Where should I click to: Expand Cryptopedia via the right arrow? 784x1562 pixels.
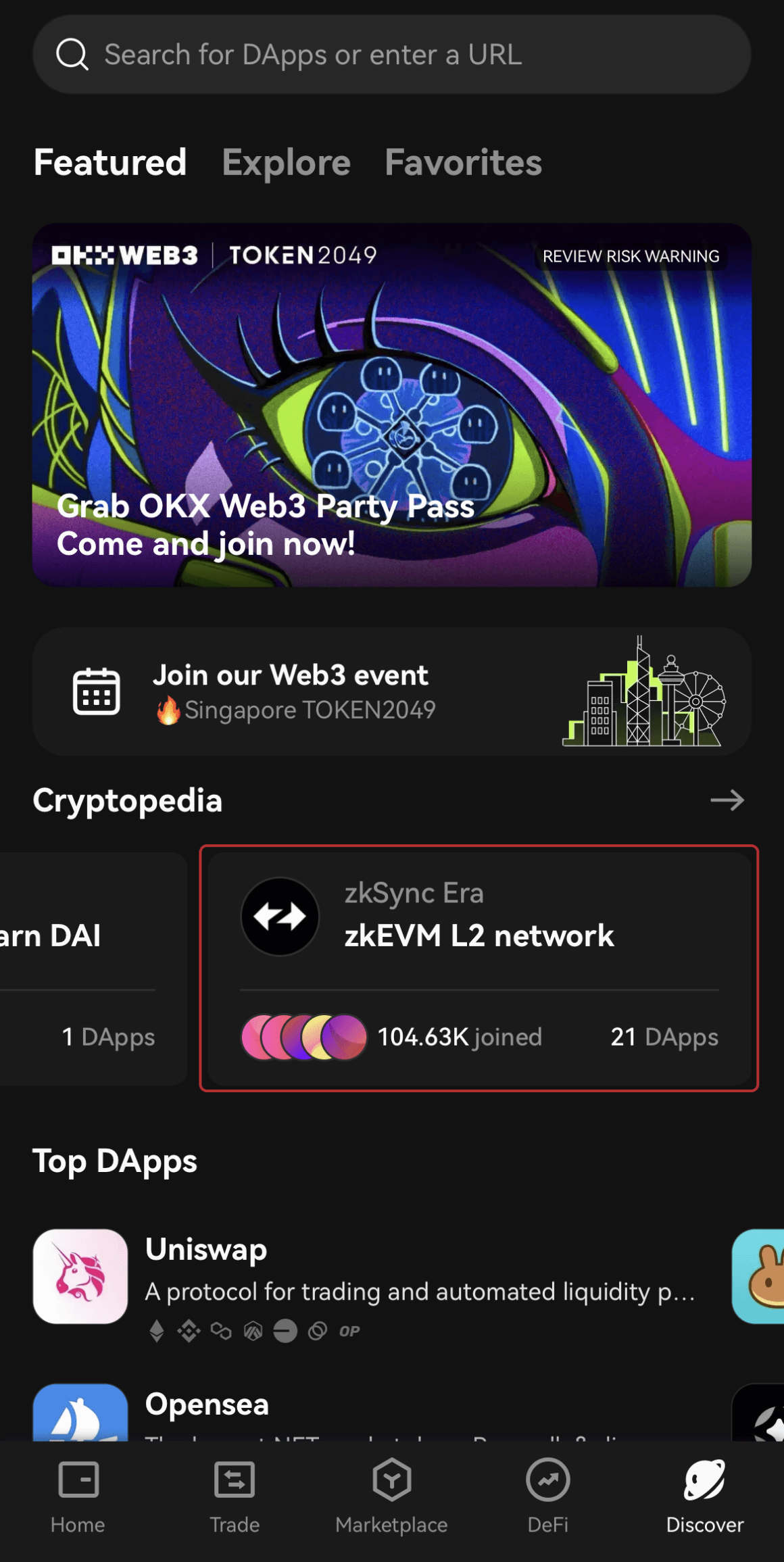[x=728, y=800]
